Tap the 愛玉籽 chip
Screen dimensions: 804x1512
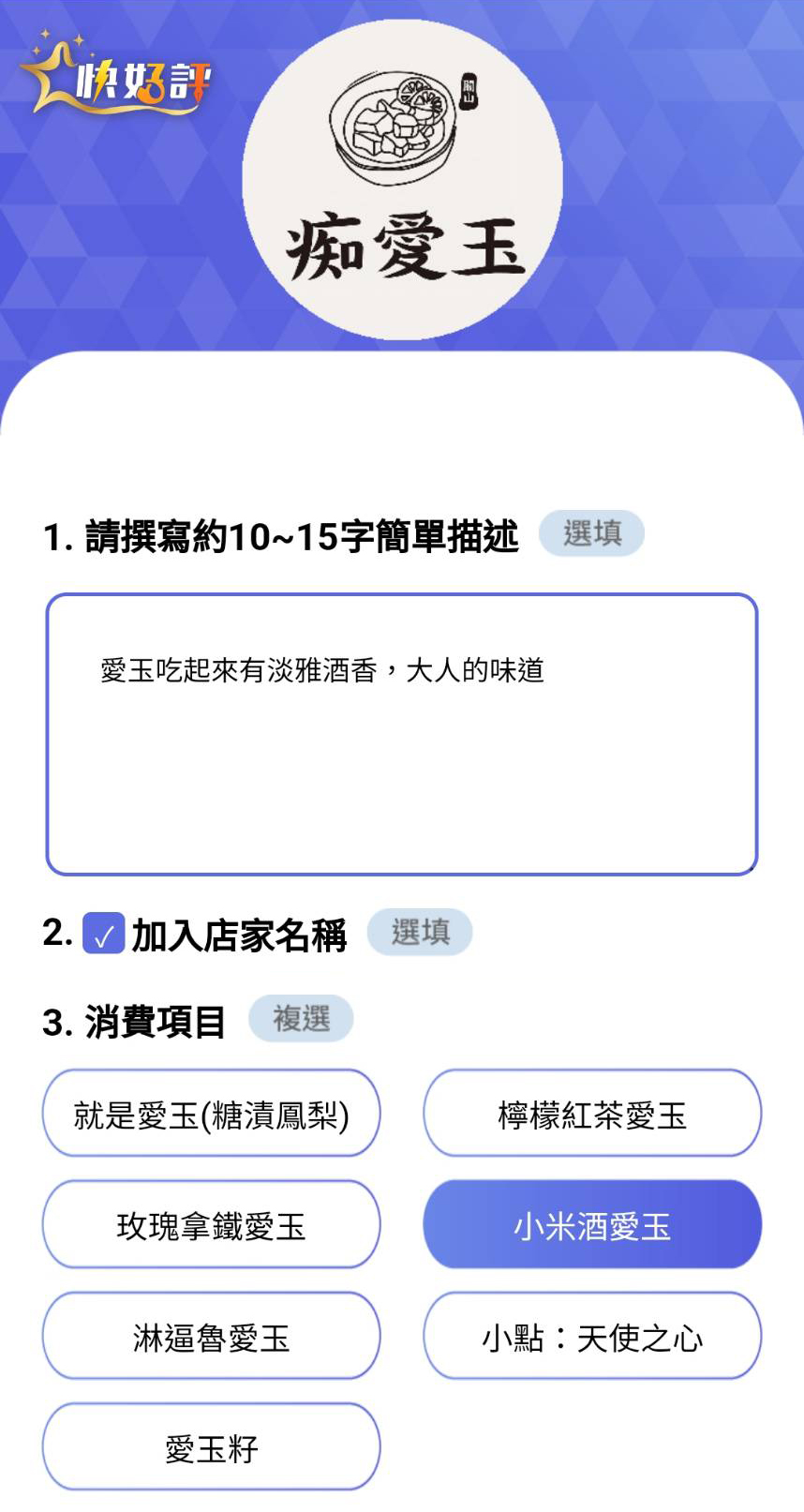coord(211,1447)
